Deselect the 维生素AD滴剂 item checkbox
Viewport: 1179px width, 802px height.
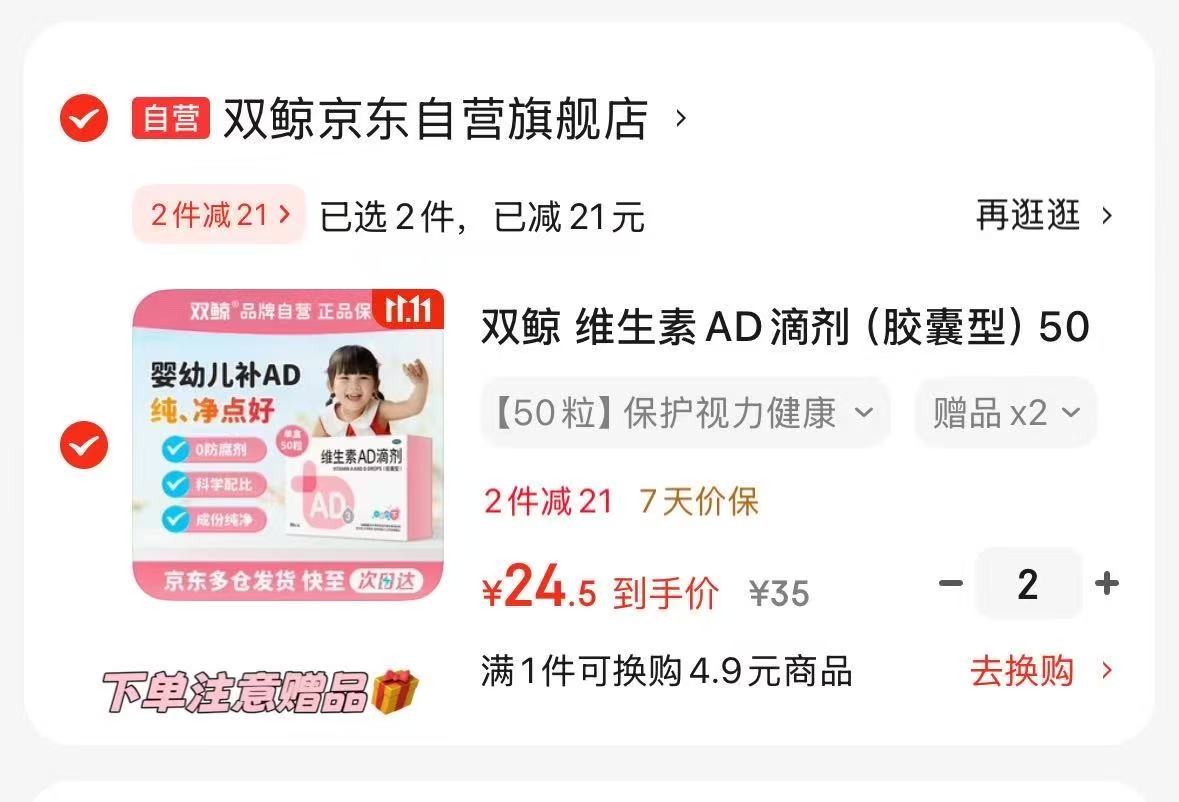point(84,444)
